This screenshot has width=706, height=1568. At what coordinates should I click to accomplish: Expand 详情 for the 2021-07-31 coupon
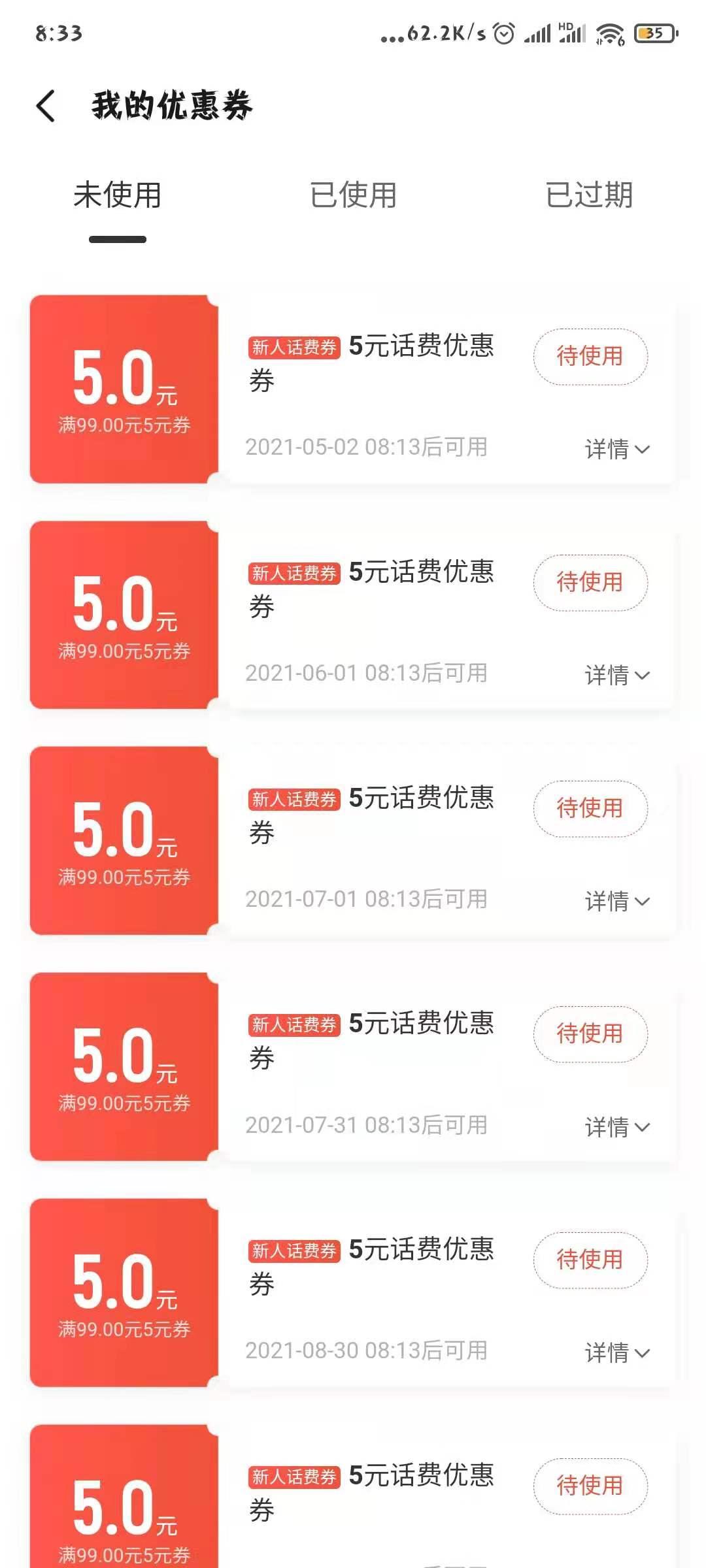617,1128
